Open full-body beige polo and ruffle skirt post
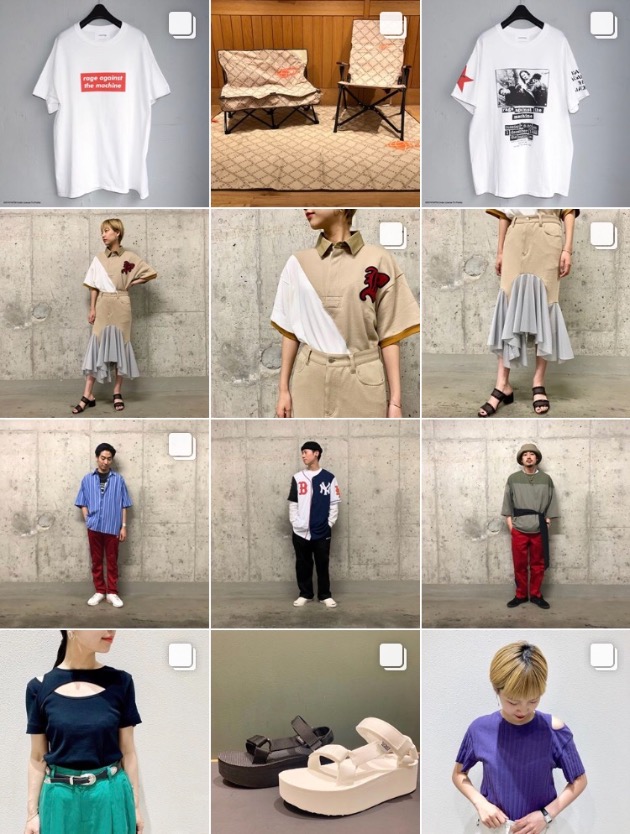The image size is (630, 834). [104, 313]
